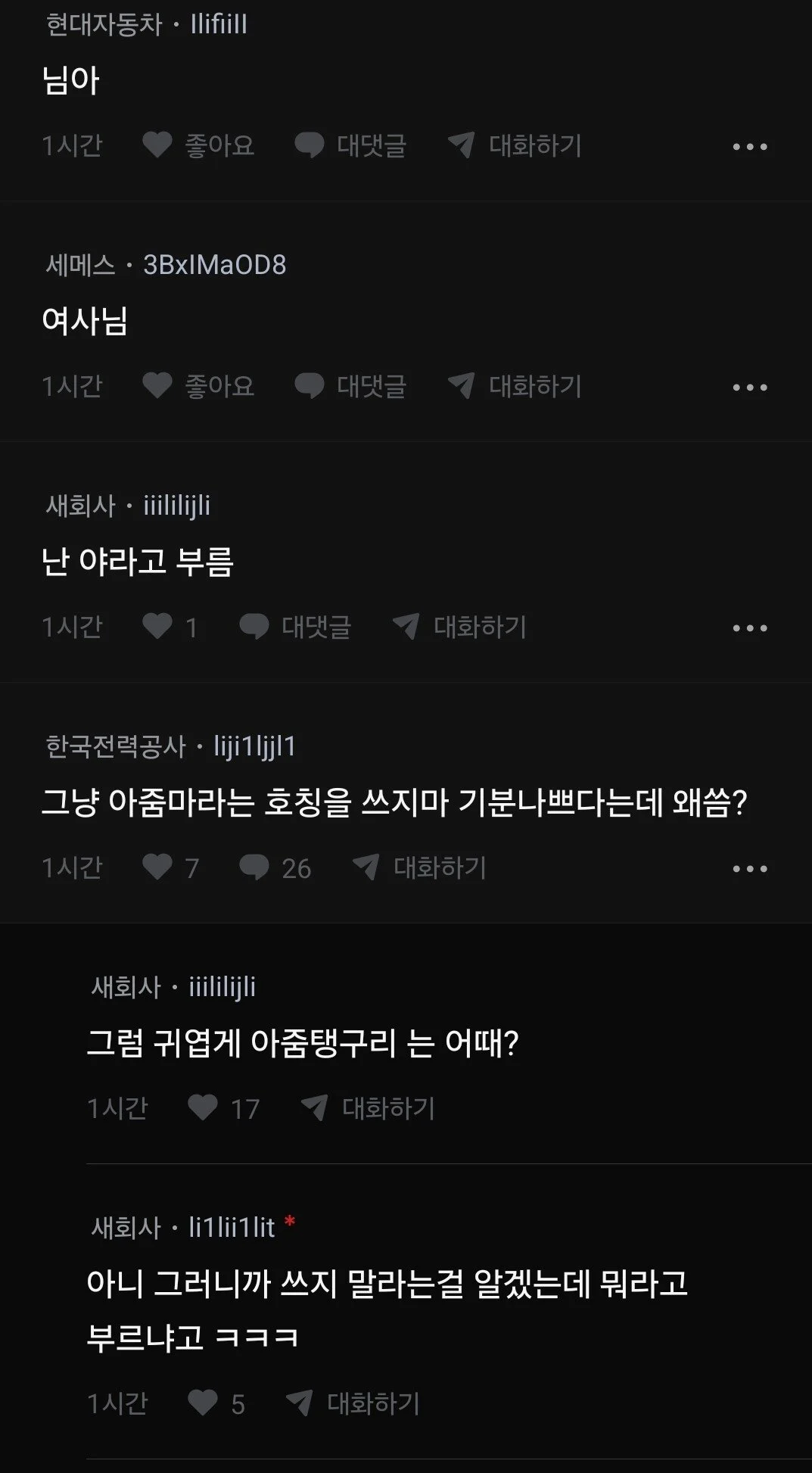Like the '아줌탱구리' reply
The width and height of the screenshot is (812, 1473).
coord(203,1108)
